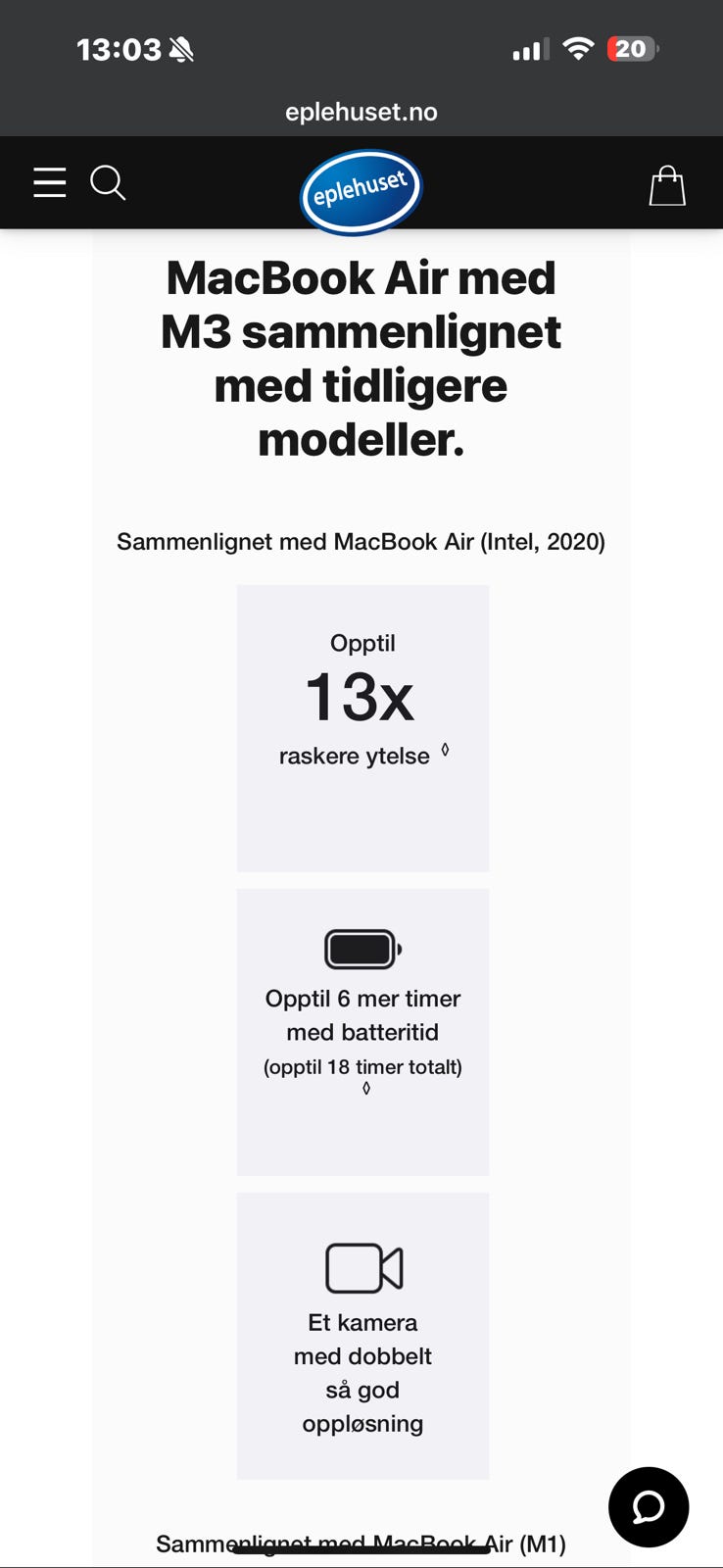723x1568 pixels.
Task: Open the hamburger navigation menu
Action: pyautogui.click(x=49, y=182)
